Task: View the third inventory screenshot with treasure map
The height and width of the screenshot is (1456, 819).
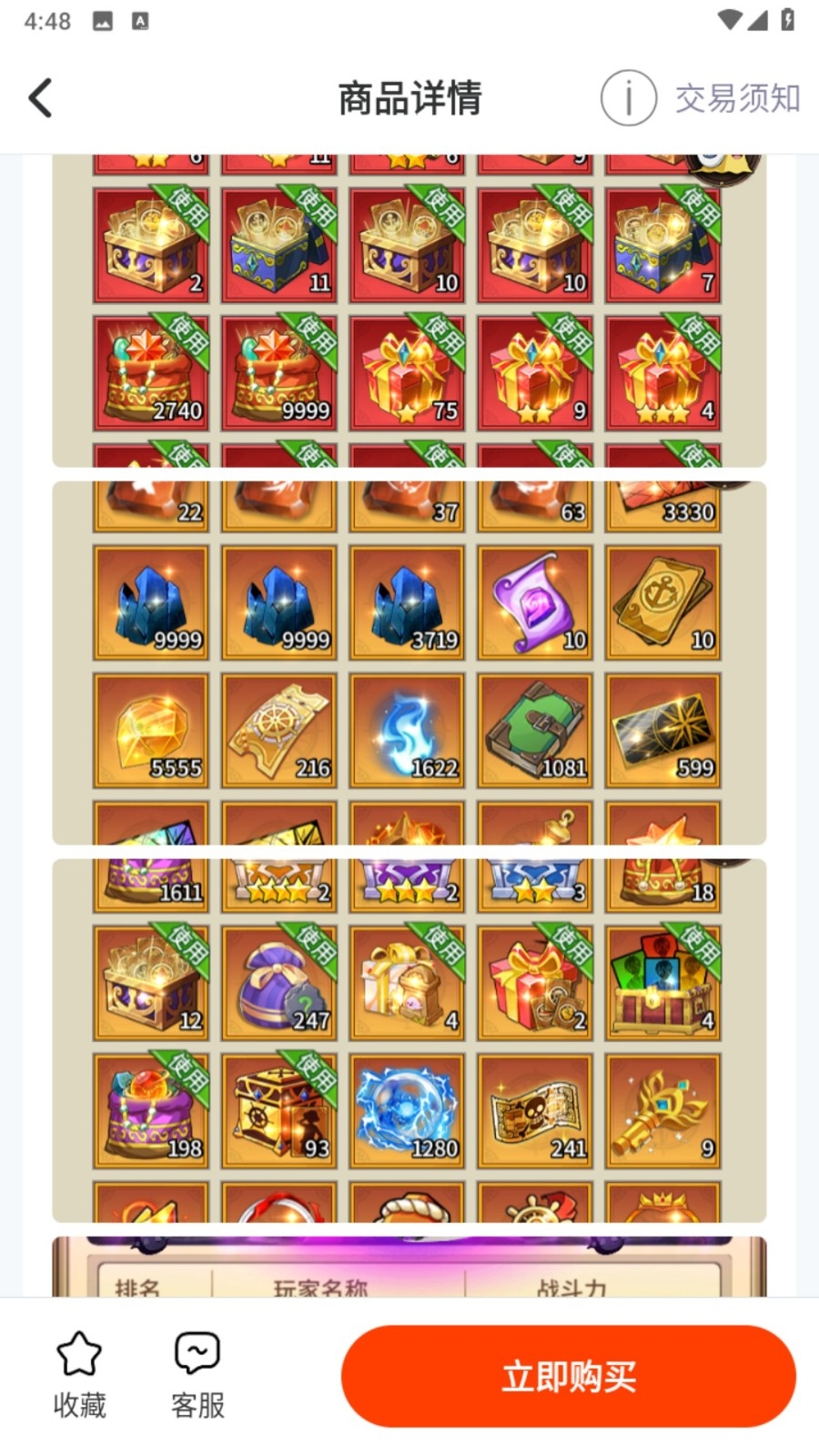Action: click(409, 1039)
